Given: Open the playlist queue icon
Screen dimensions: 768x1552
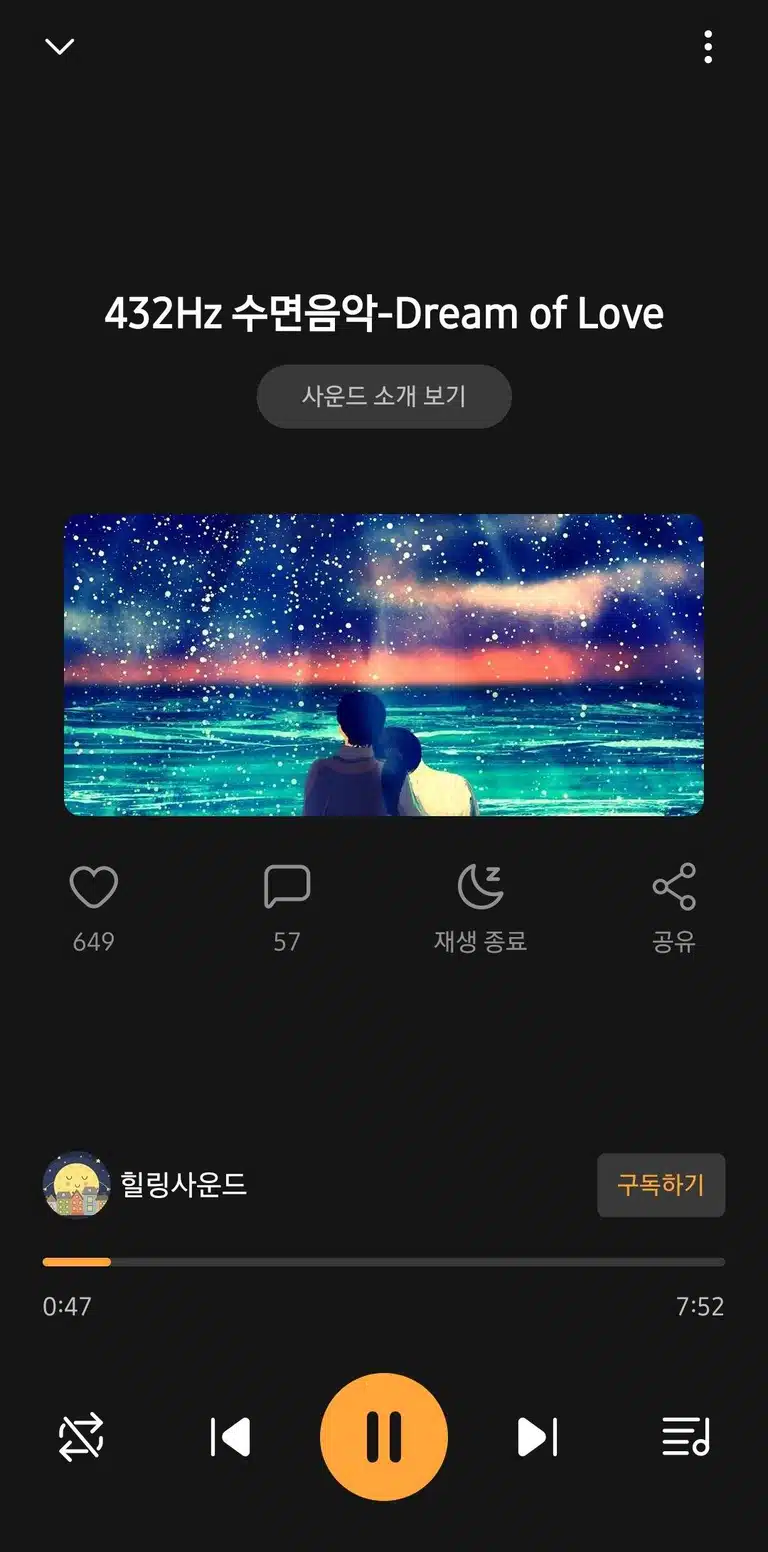Looking at the screenshot, I should tap(686, 1438).
